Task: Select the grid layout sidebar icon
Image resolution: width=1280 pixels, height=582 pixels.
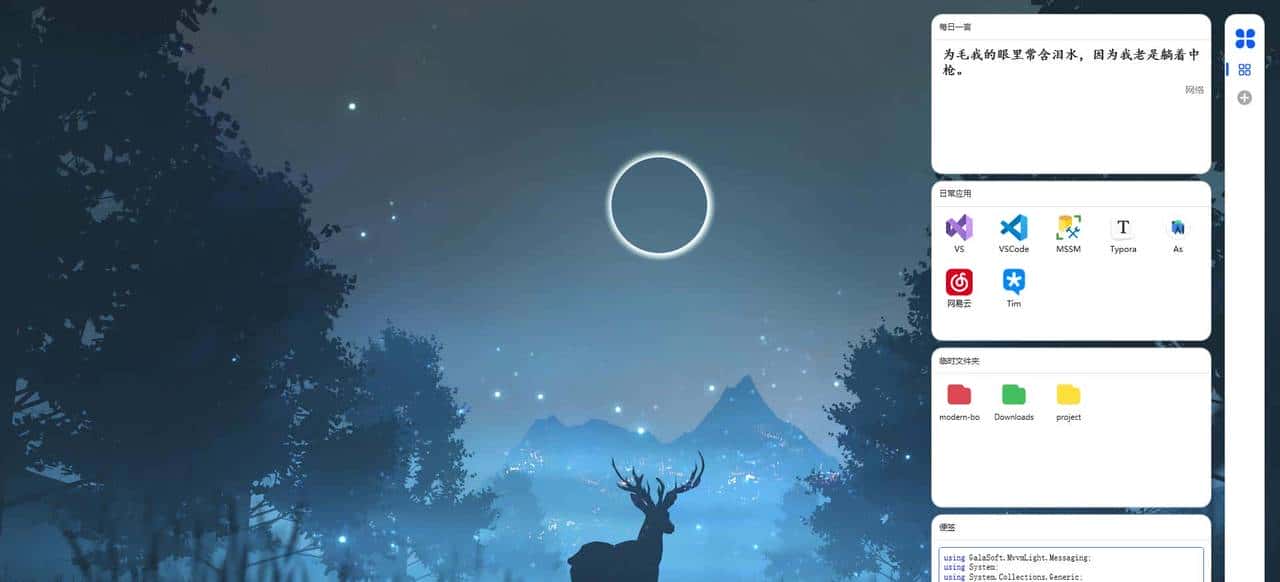Action: click(1244, 70)
